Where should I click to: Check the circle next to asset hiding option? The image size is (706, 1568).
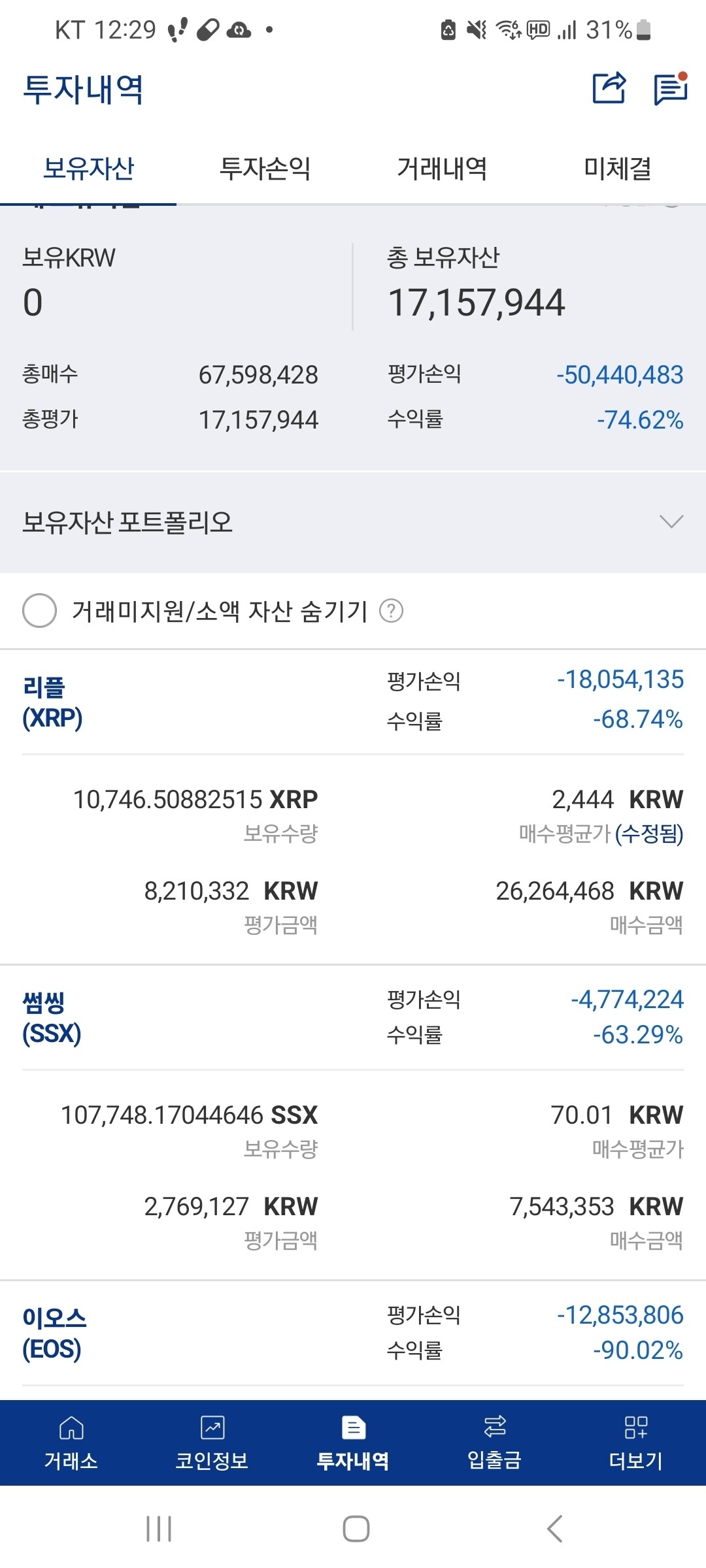coord(39,612)
